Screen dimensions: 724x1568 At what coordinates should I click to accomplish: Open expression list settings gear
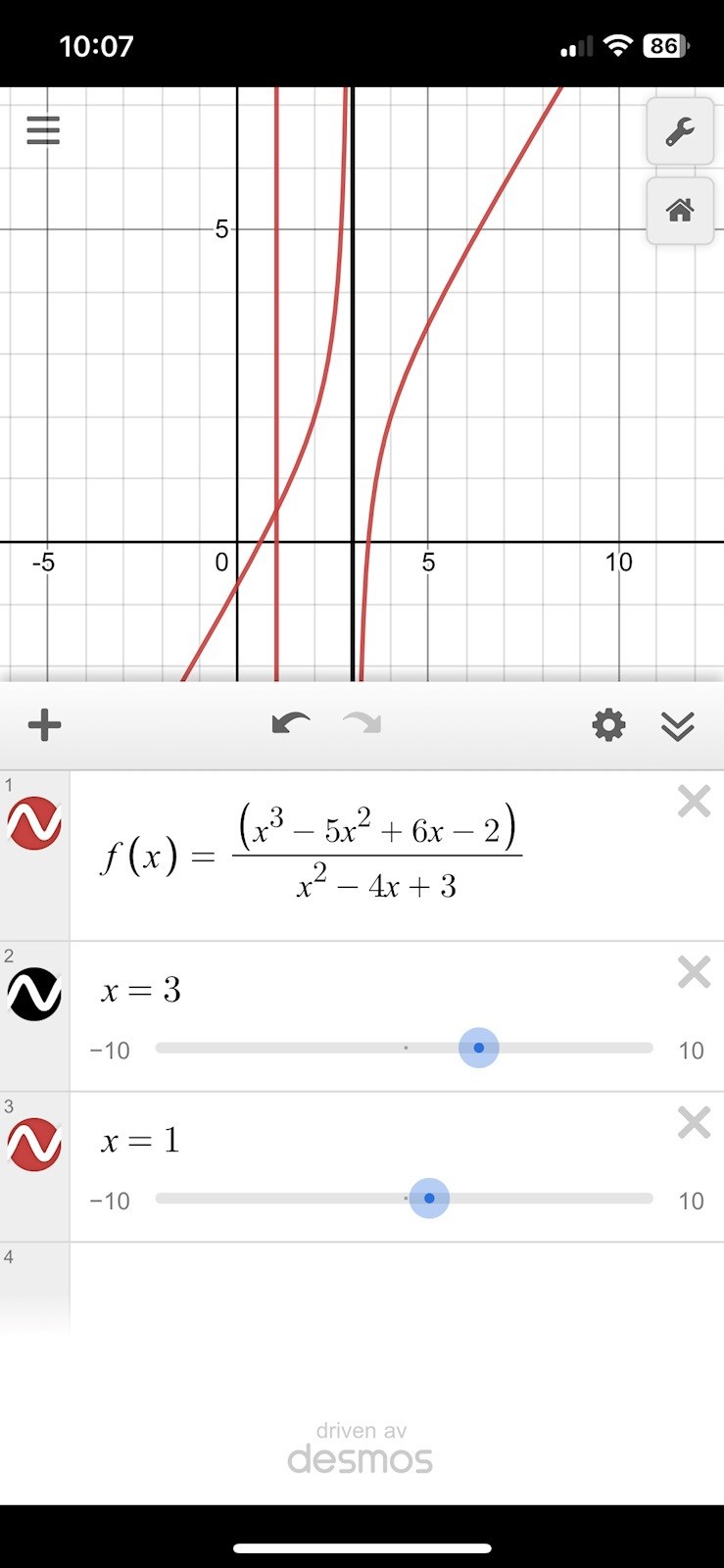coord(608,725)
